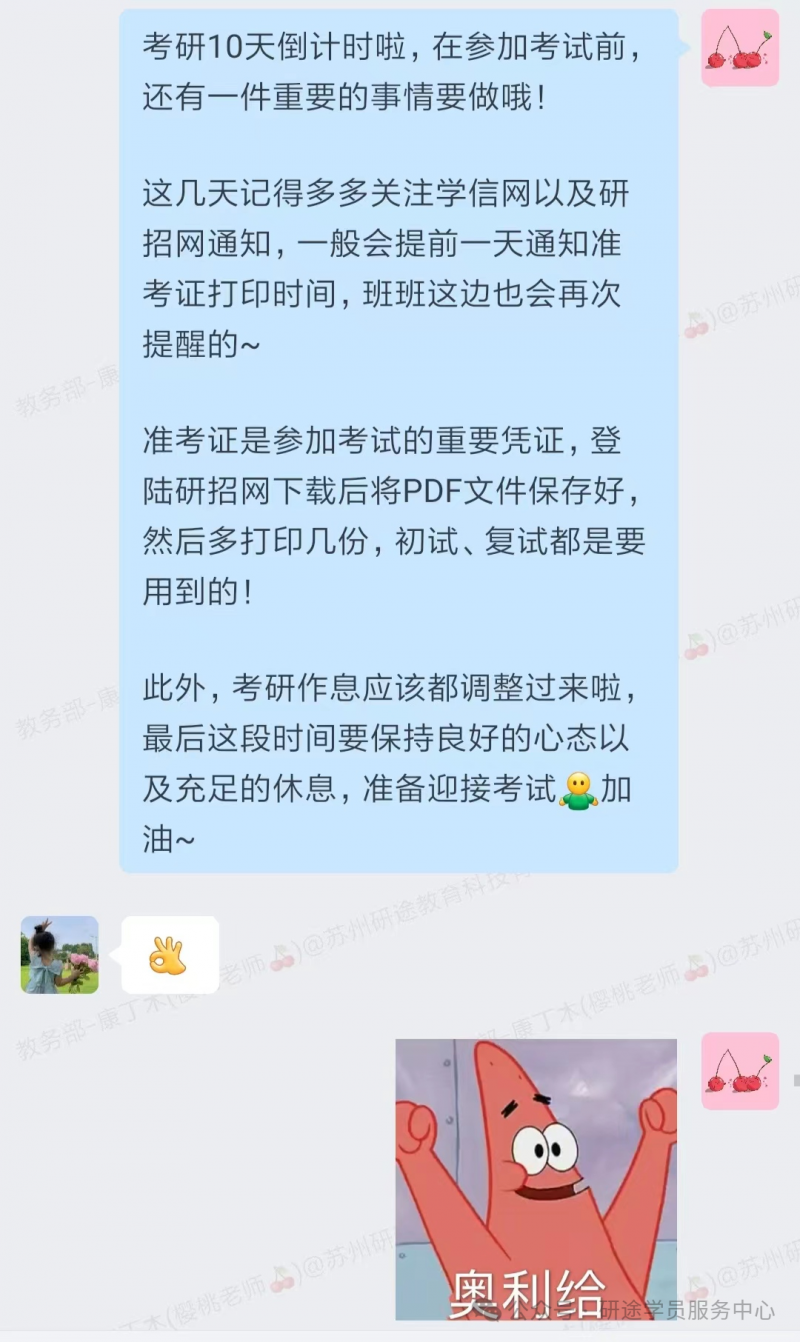Open cherry avatar beside the exam reminder message
This screenshot has width=800, height=1342.
point(740,47)
